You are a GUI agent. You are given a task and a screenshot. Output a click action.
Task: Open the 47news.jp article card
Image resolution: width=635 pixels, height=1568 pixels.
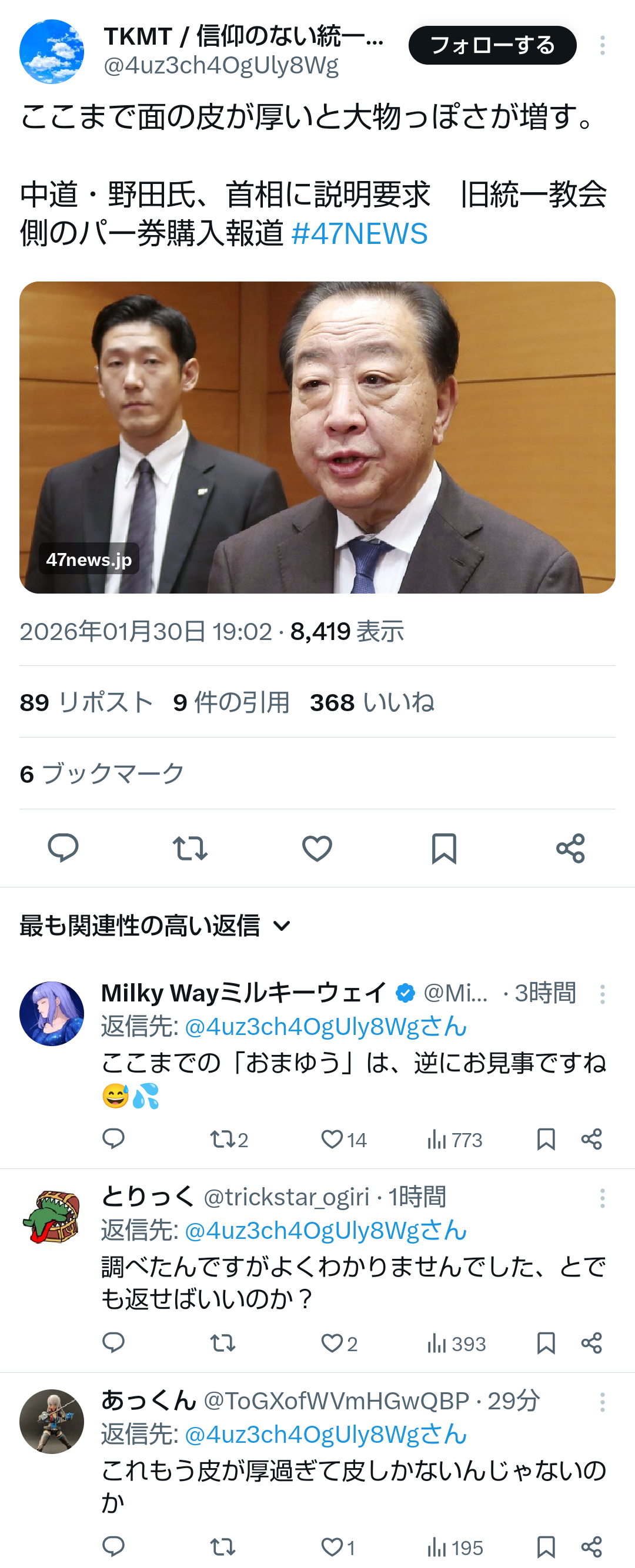[x=317, y=437]
